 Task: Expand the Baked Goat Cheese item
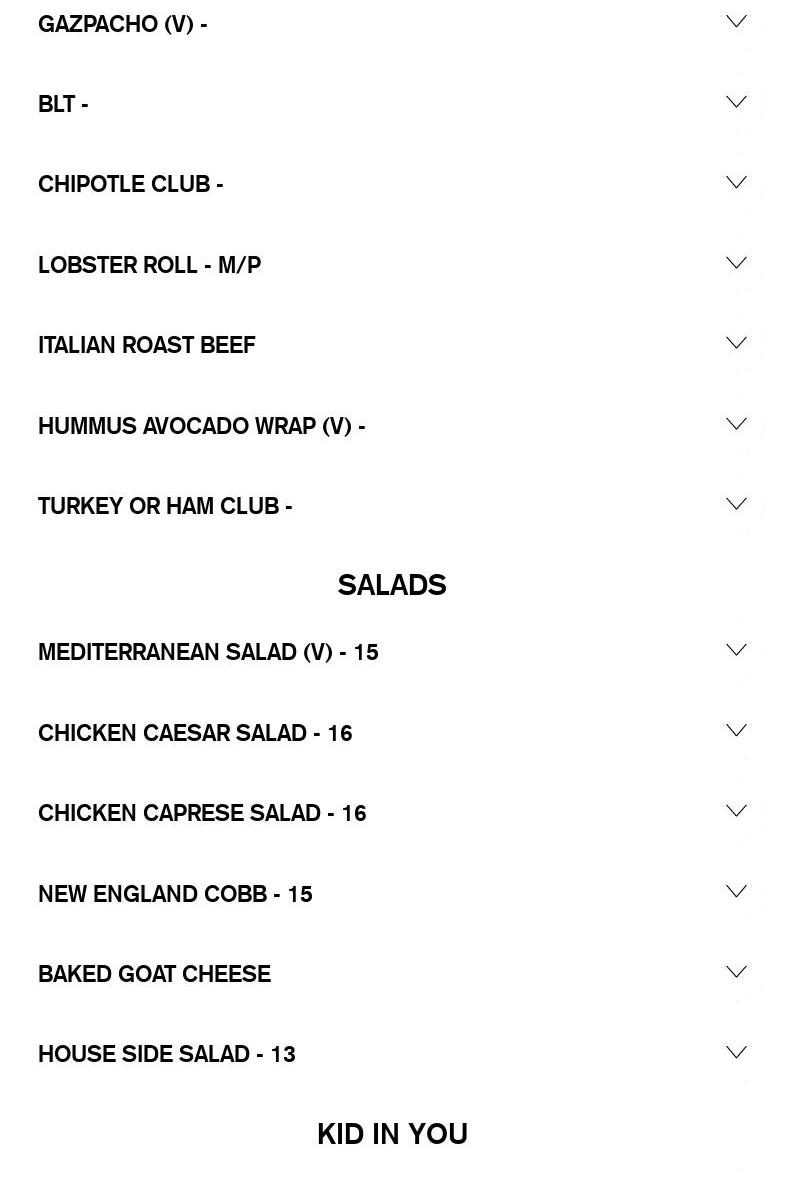click(736, 972)
